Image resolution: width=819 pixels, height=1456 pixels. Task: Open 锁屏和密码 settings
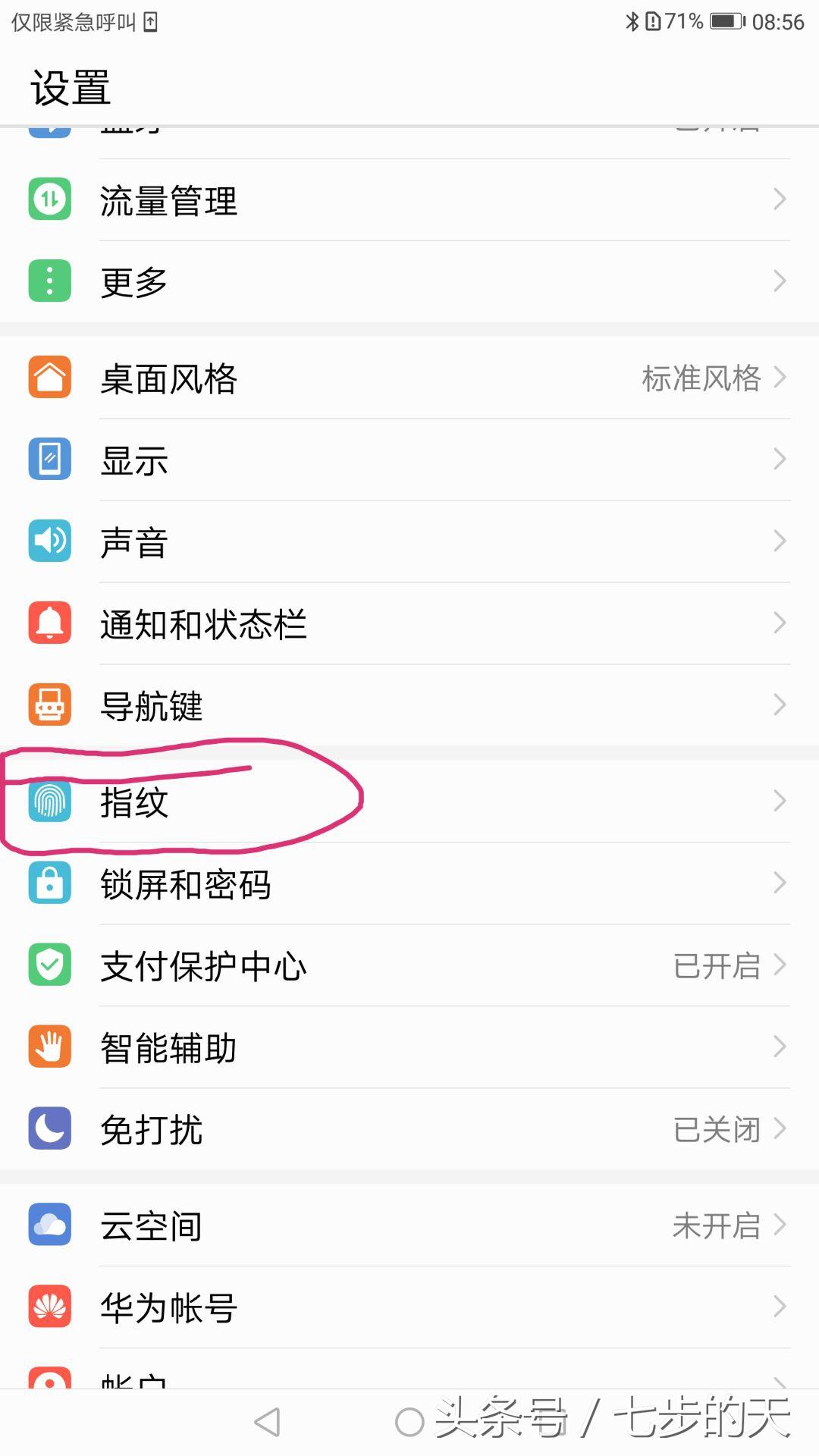(x=409, y=883)
